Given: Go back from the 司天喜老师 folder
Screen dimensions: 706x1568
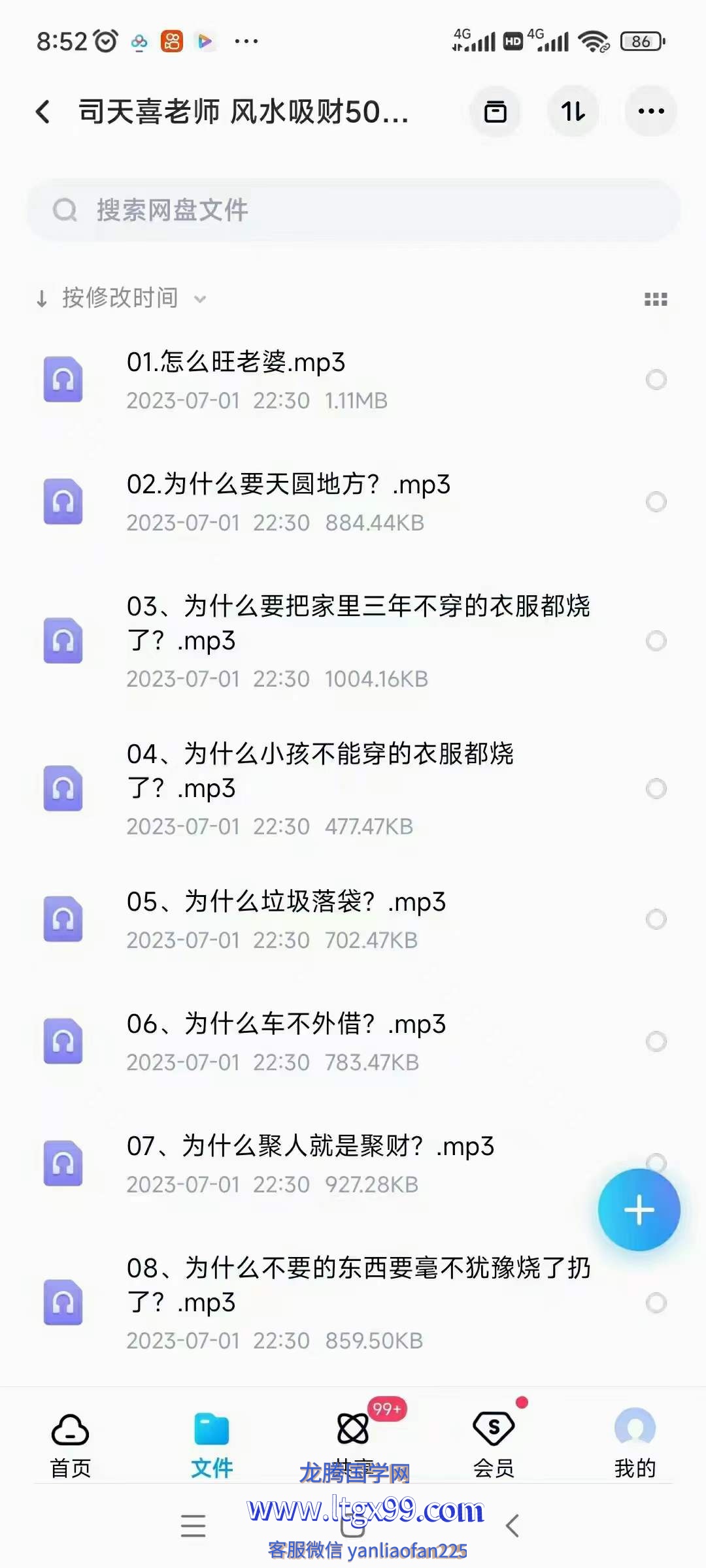Looking at the screenshot, I should (x=43, y=112).
